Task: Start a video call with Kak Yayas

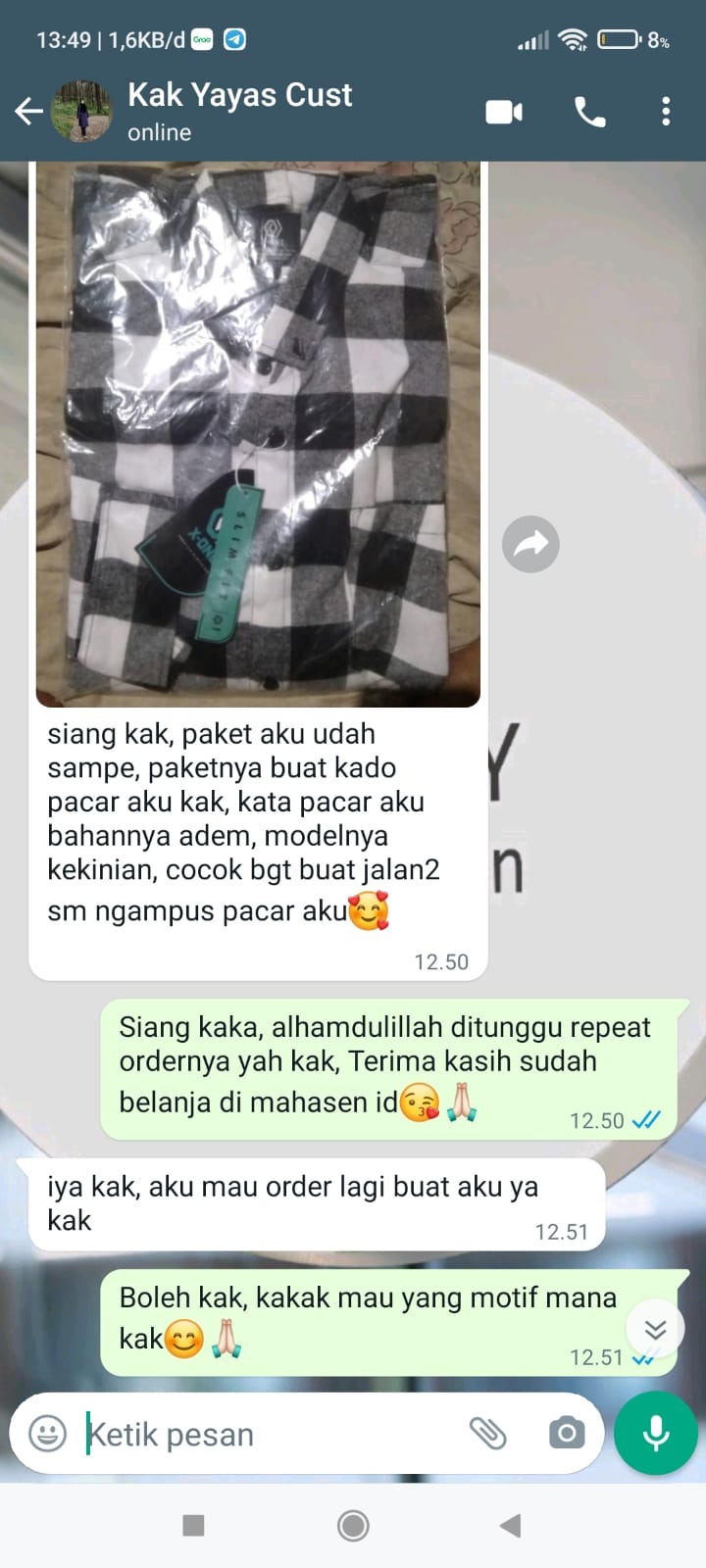Action: tap(504, 112)
